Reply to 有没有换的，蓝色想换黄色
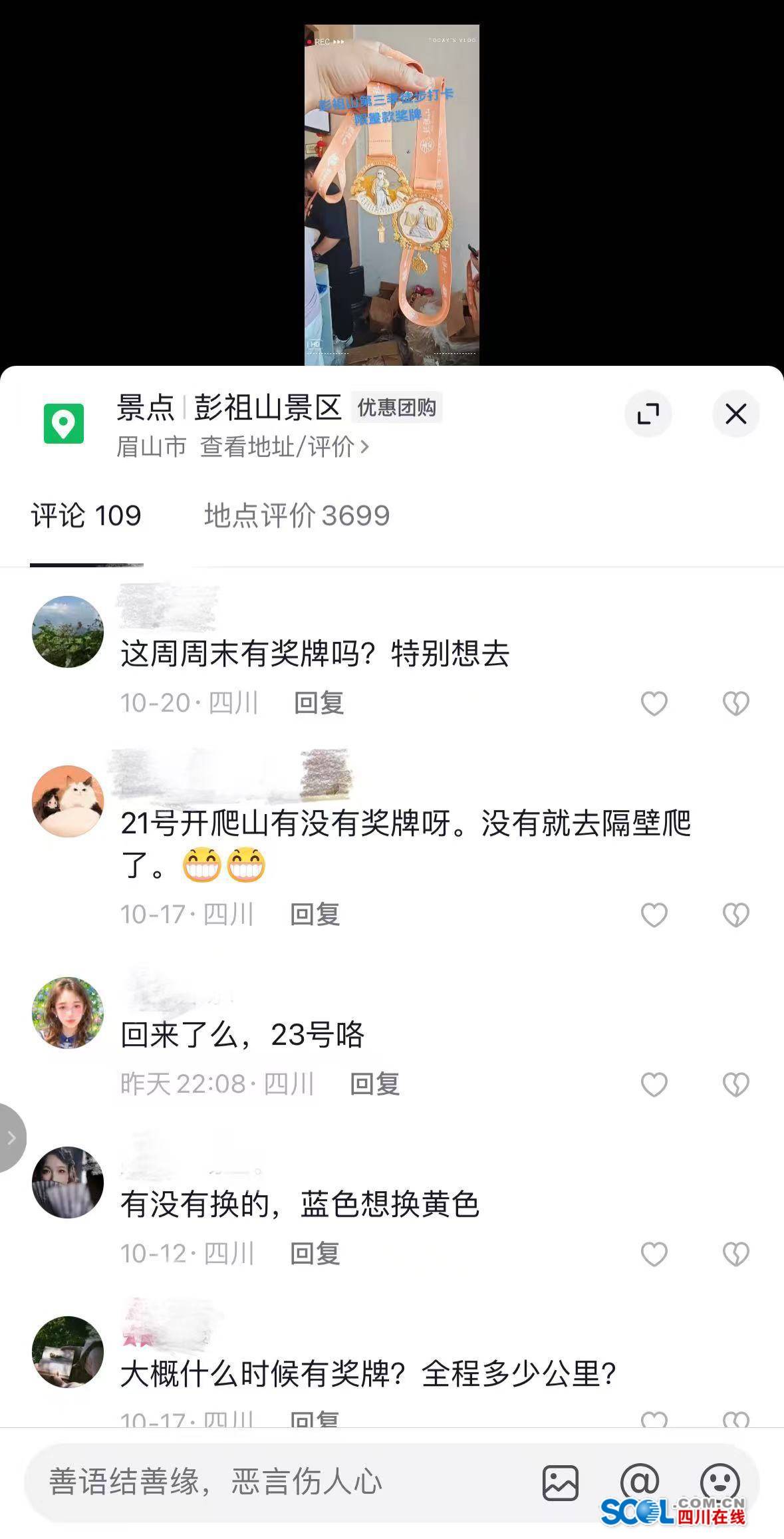 [315, 1254]
